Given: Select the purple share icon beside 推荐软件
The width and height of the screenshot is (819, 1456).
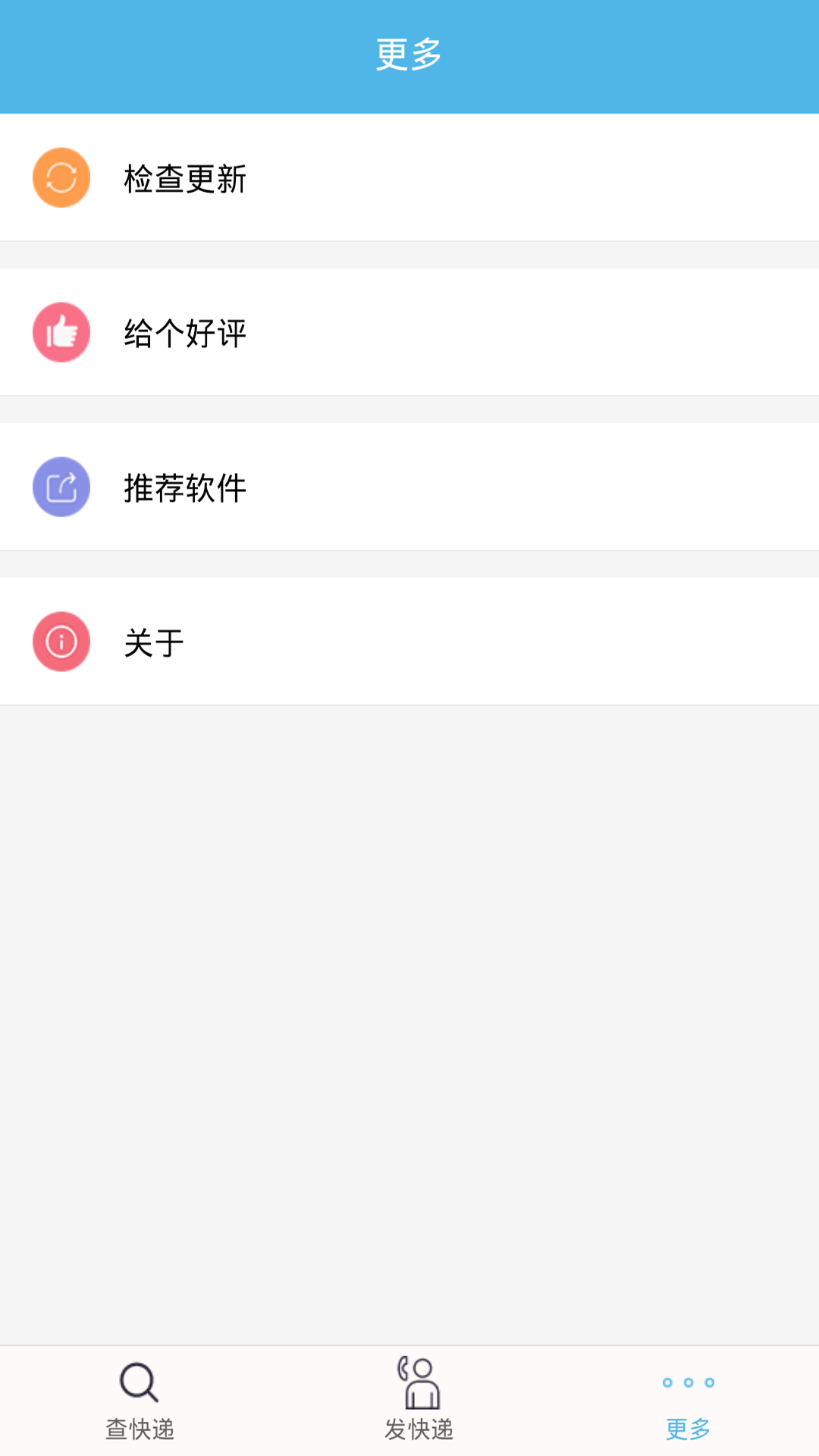Looking at the screenshot, I should click(61, 487).
